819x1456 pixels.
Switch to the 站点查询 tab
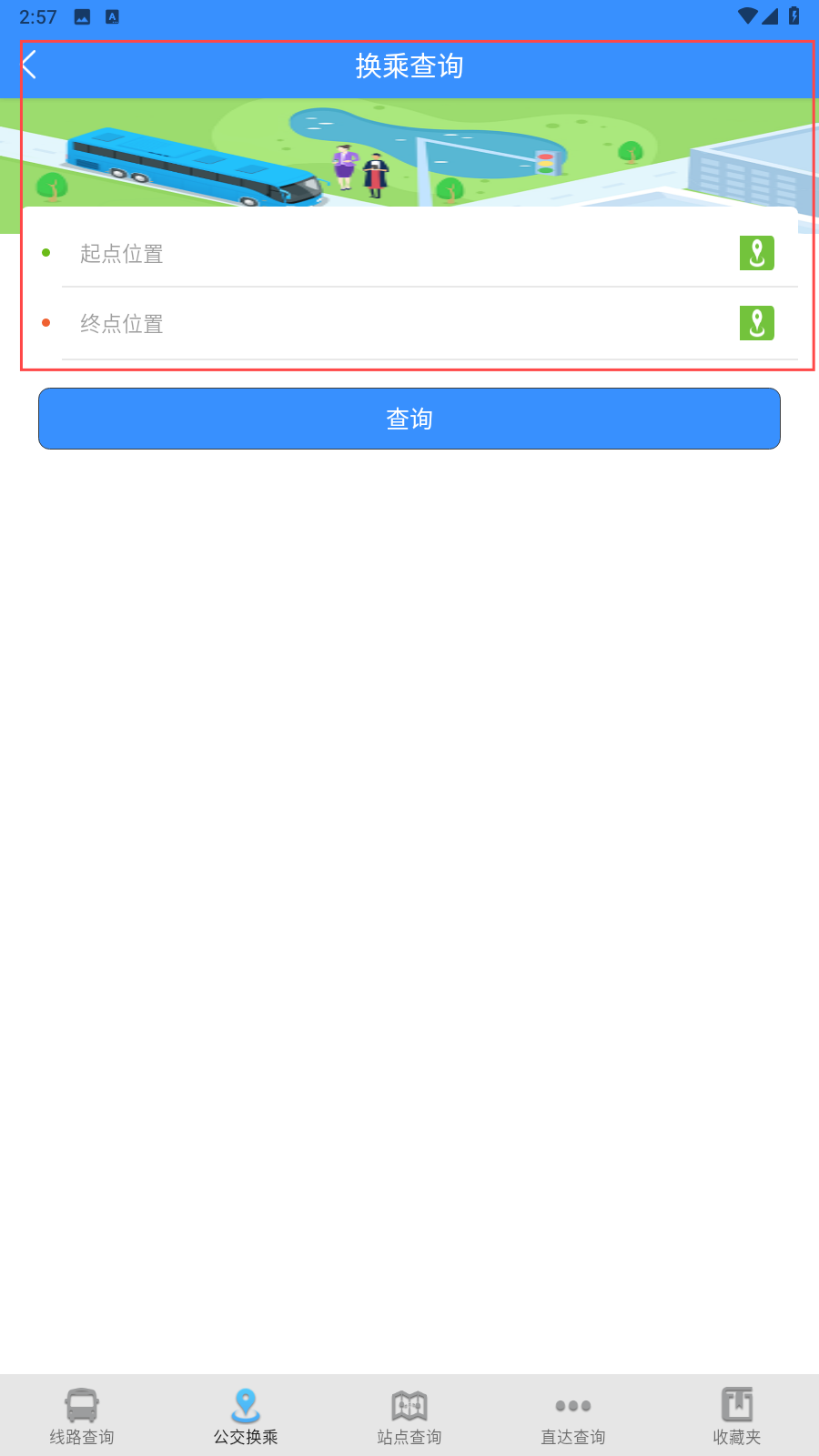(x=409, y=1416)
